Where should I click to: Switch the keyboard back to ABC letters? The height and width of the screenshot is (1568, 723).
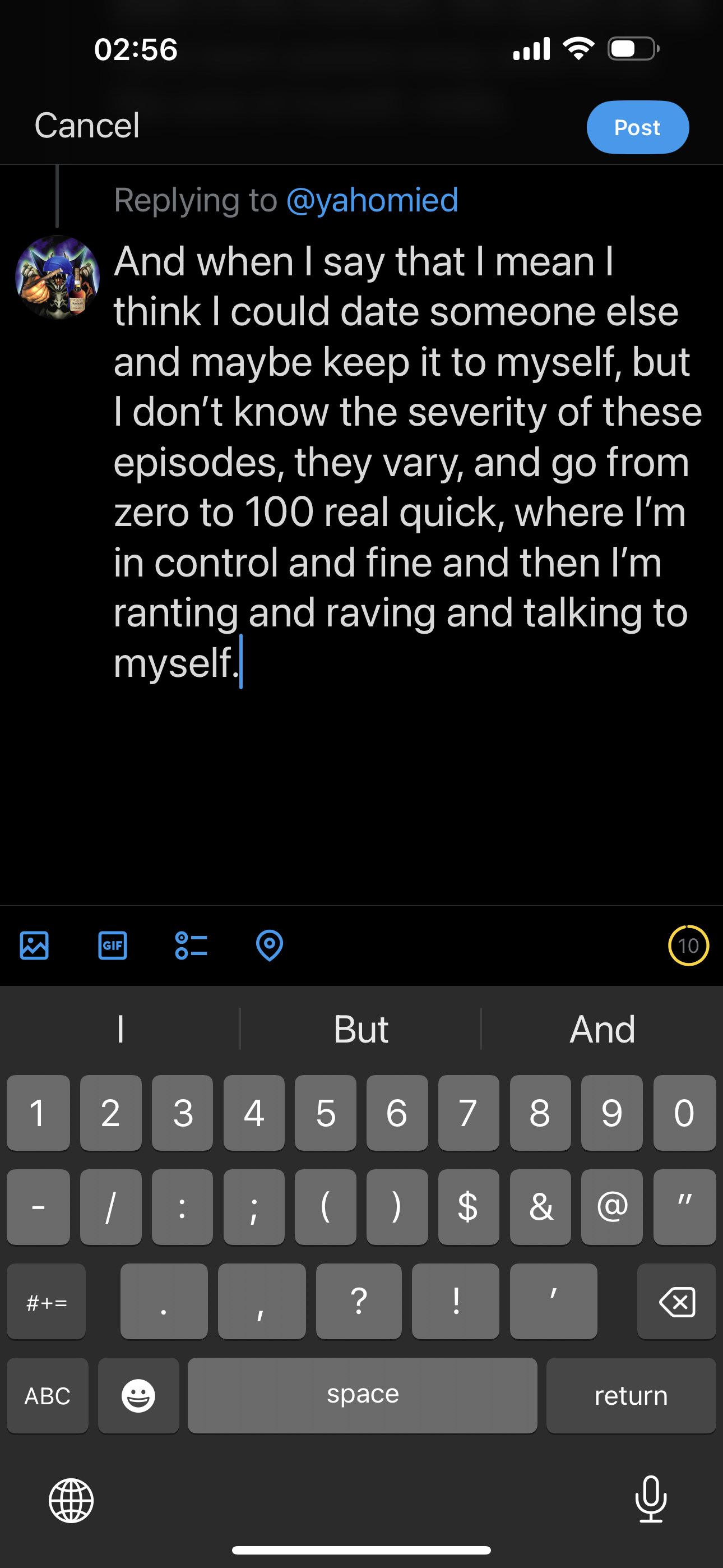tap(48, 1395)
